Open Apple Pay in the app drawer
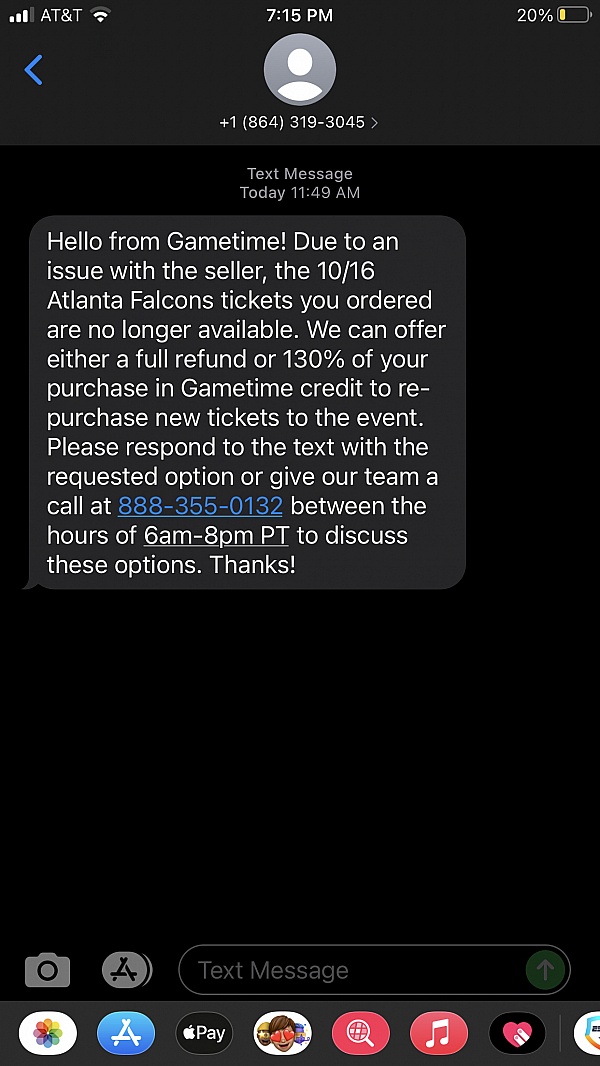This screenshot has width=600, height=1066. point(204,1033)
